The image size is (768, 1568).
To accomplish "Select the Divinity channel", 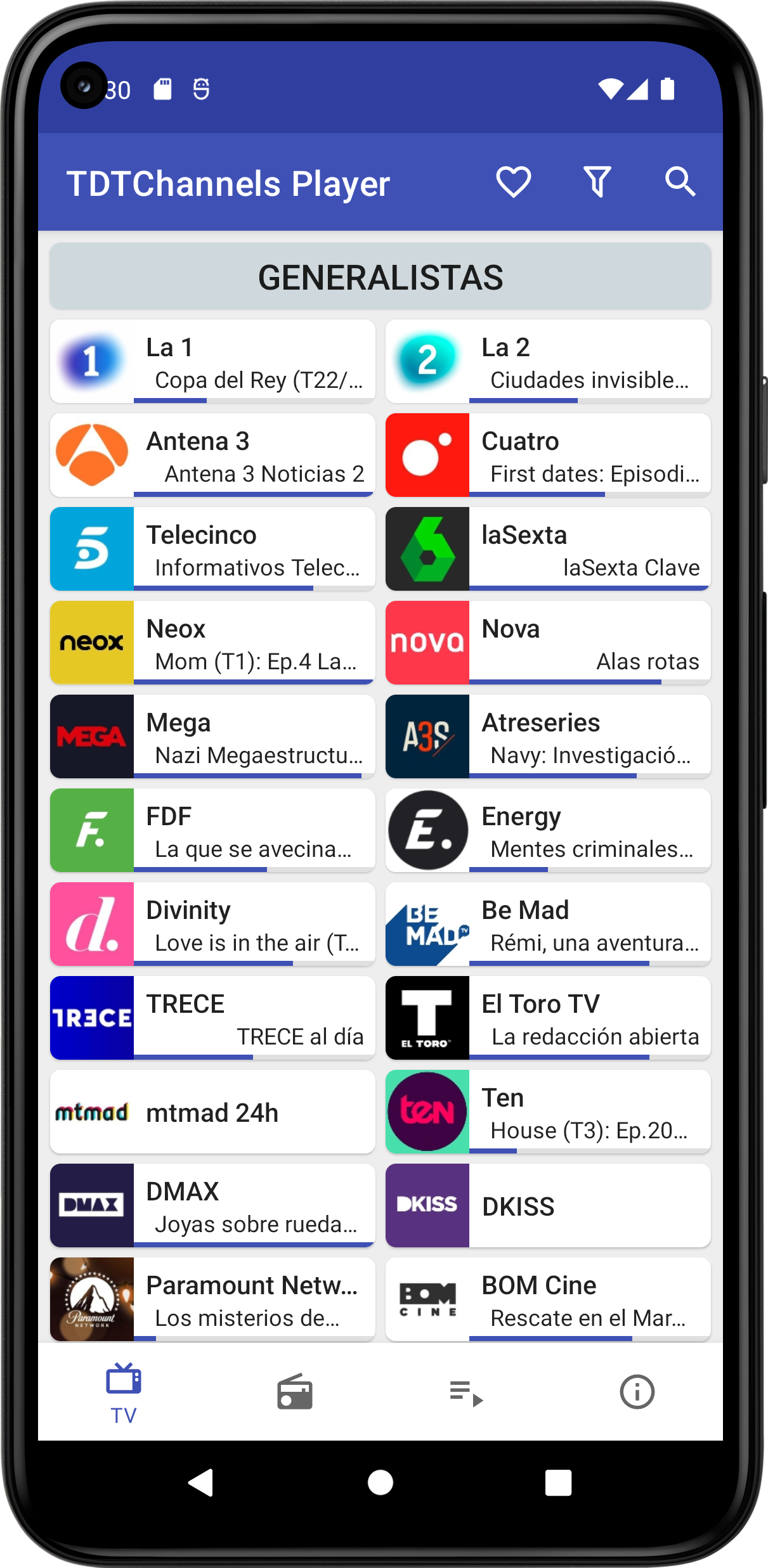I will point(212,924).
